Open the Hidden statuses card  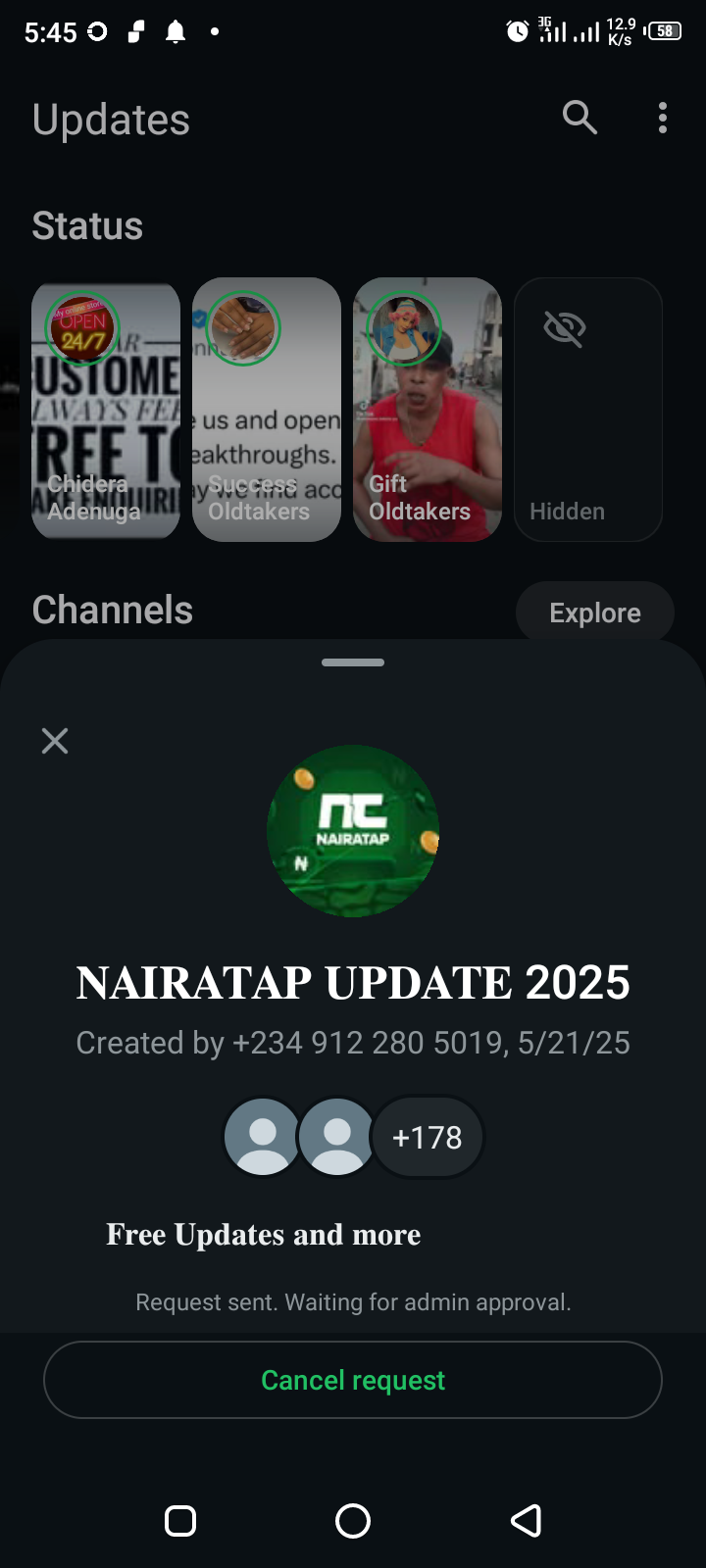tap(588, 410)
